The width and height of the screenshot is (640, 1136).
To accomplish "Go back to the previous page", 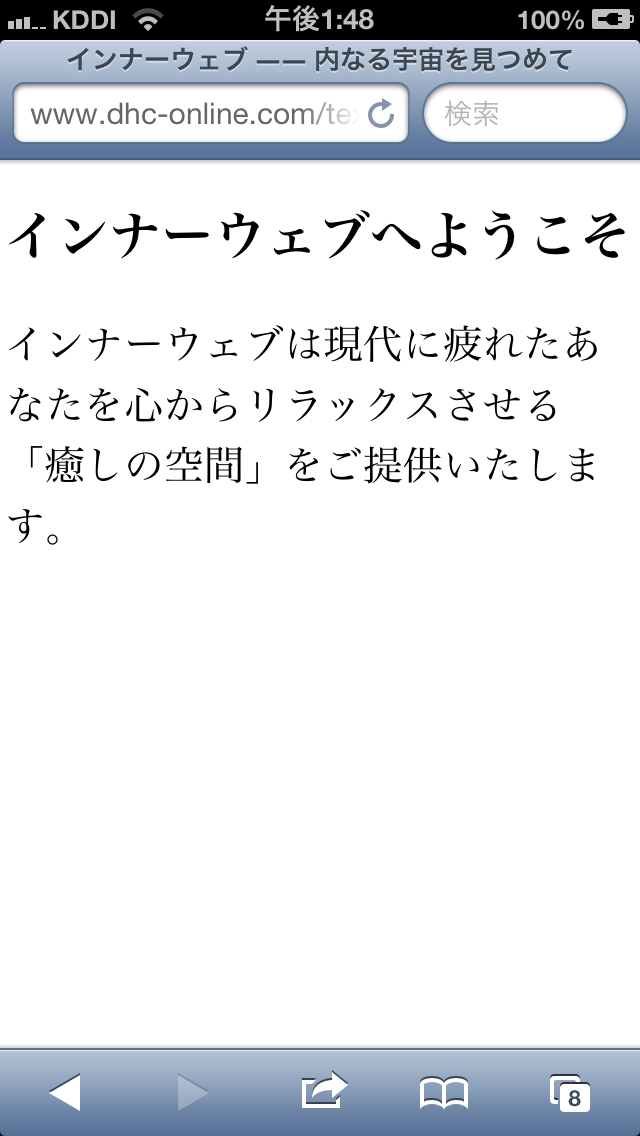I will pos(65,1092).
